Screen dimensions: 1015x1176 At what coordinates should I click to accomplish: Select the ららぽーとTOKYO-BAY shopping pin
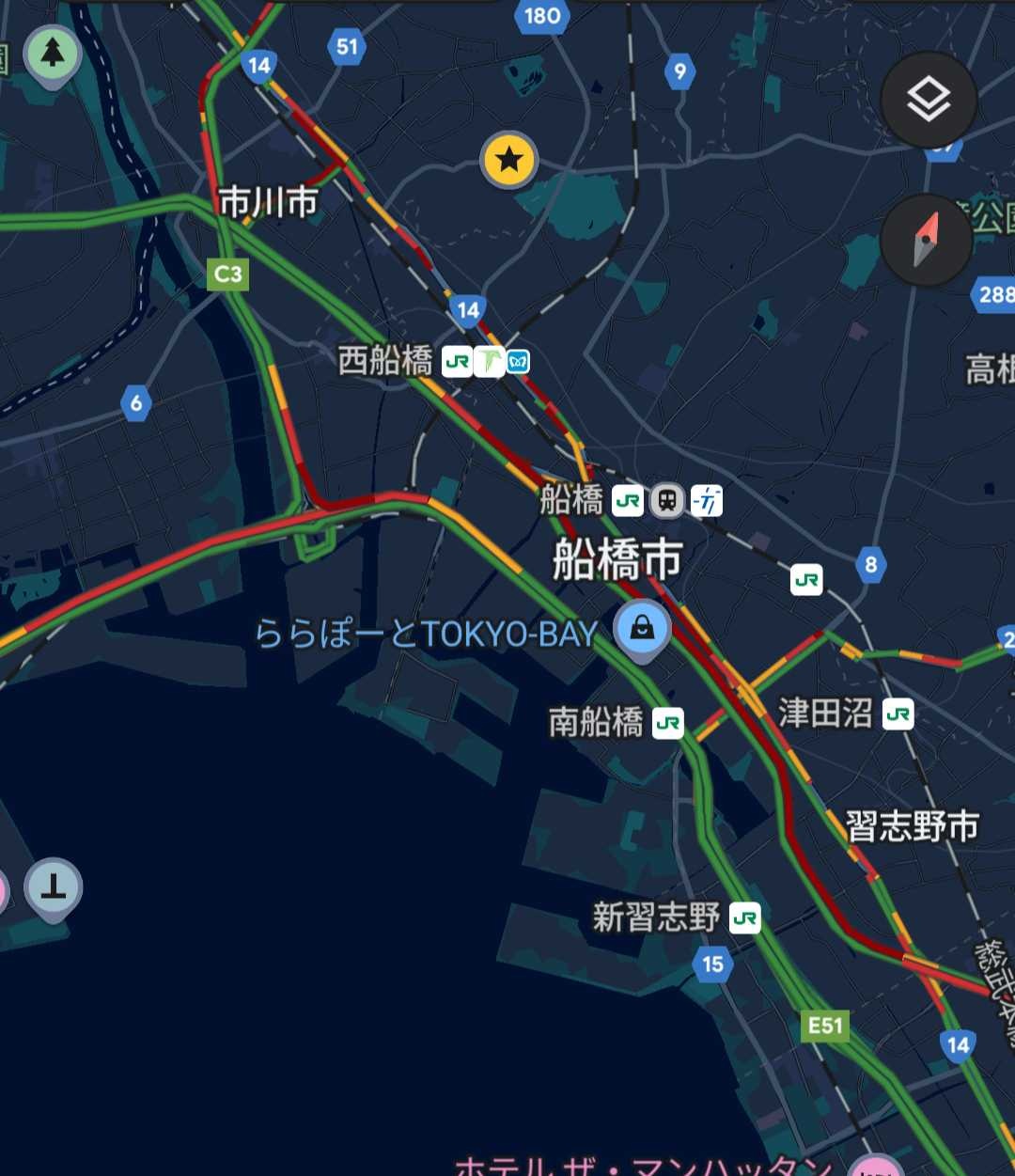(x=642, y=629)
